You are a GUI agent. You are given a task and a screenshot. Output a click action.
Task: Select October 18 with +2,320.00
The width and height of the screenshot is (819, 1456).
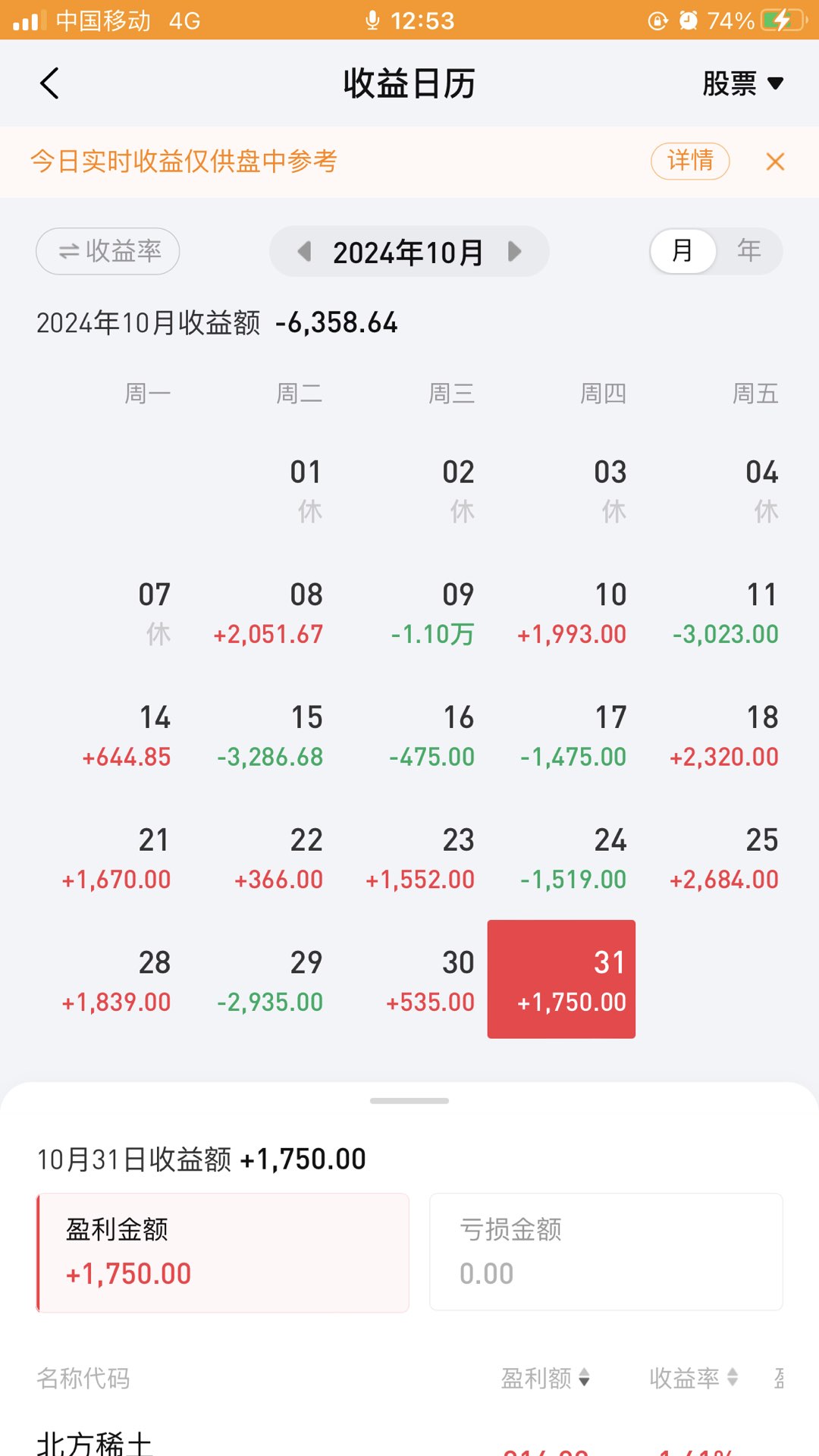click(x=743, y=736)
